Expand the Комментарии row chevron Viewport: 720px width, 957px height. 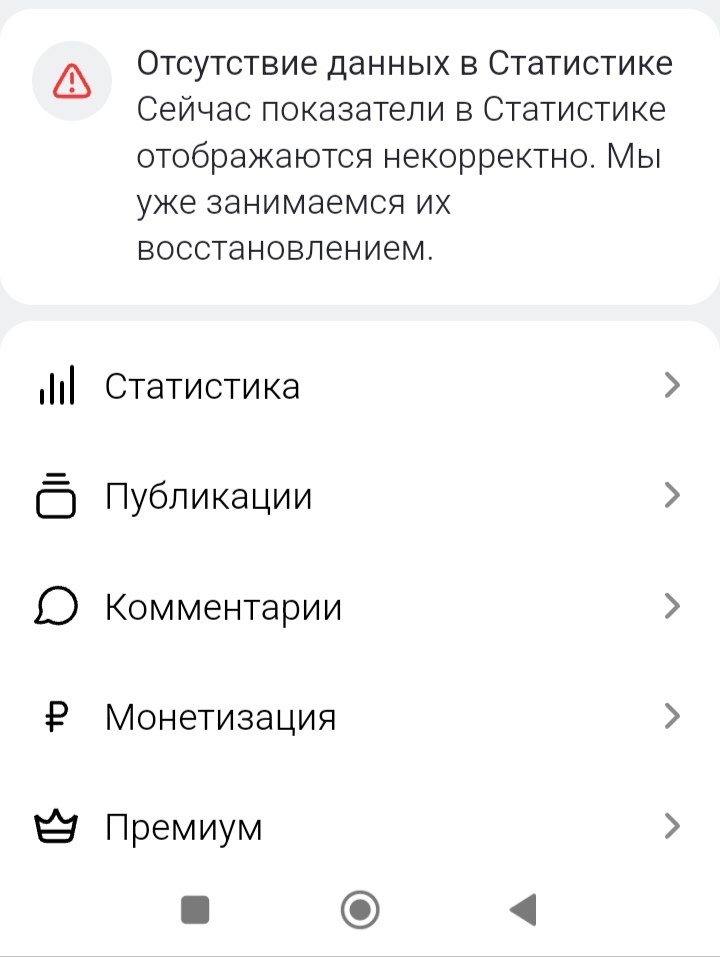672,606
